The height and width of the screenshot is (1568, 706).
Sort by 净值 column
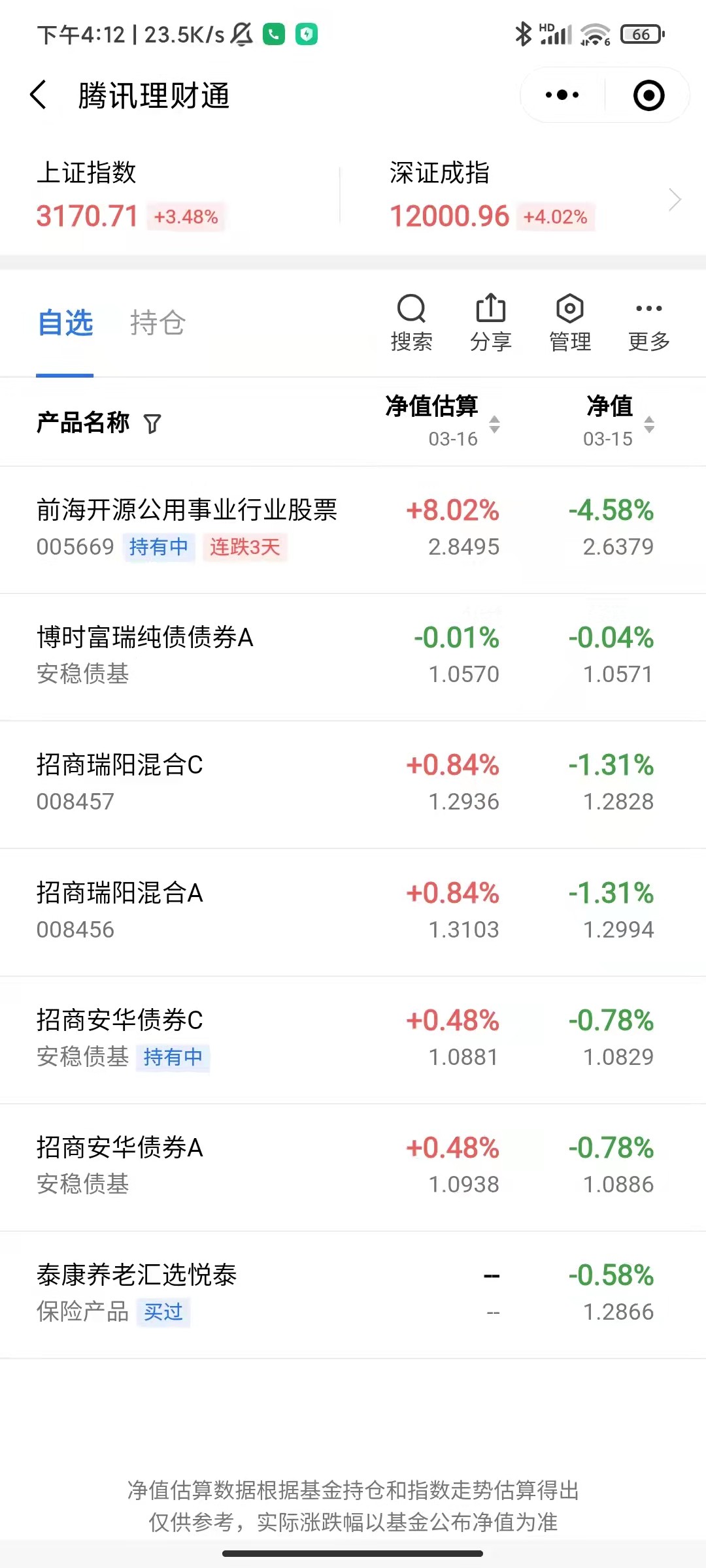pyautogui.click(x=618, y=421)
